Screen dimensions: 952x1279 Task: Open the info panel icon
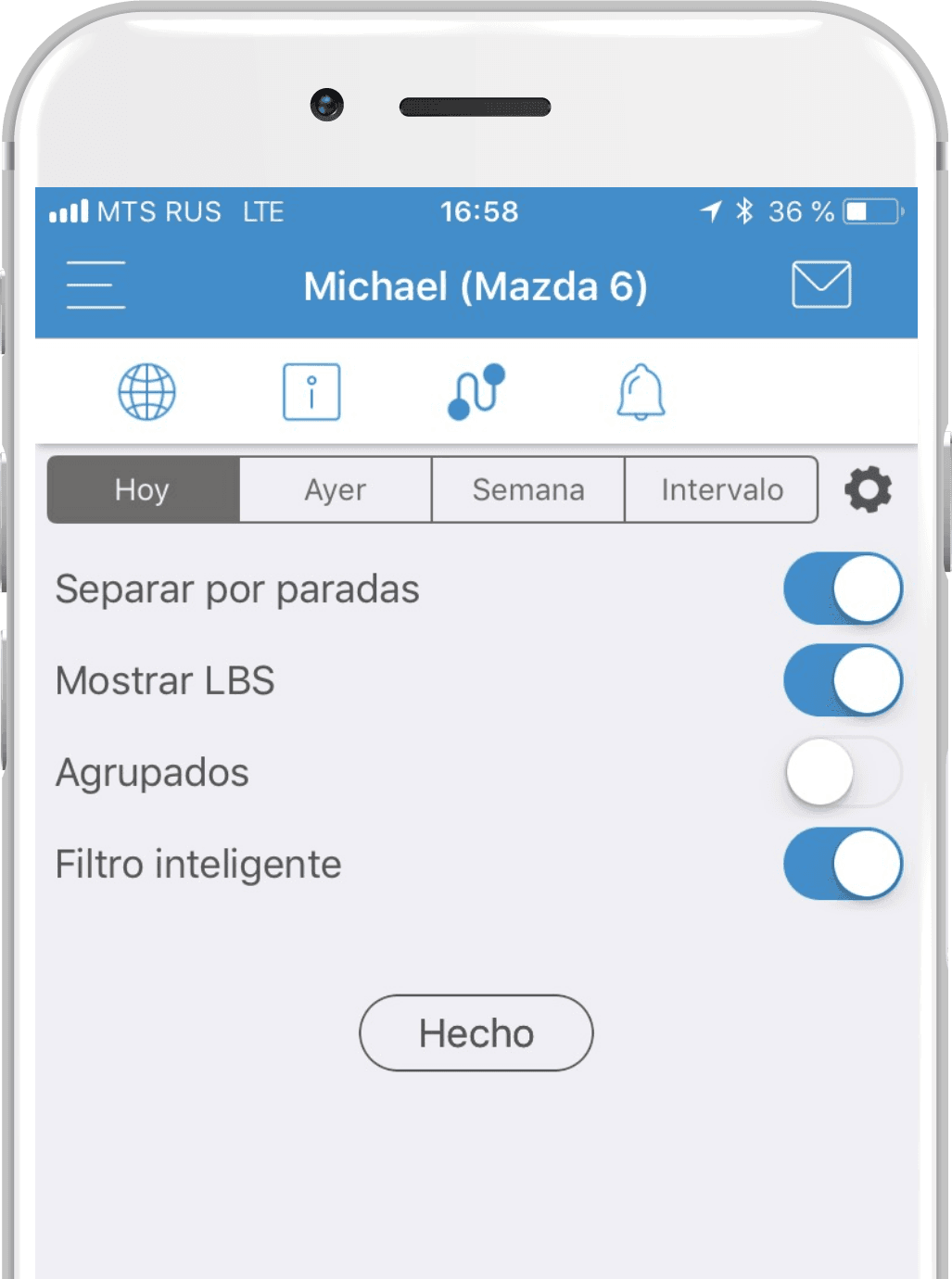(x=311, y=392)
